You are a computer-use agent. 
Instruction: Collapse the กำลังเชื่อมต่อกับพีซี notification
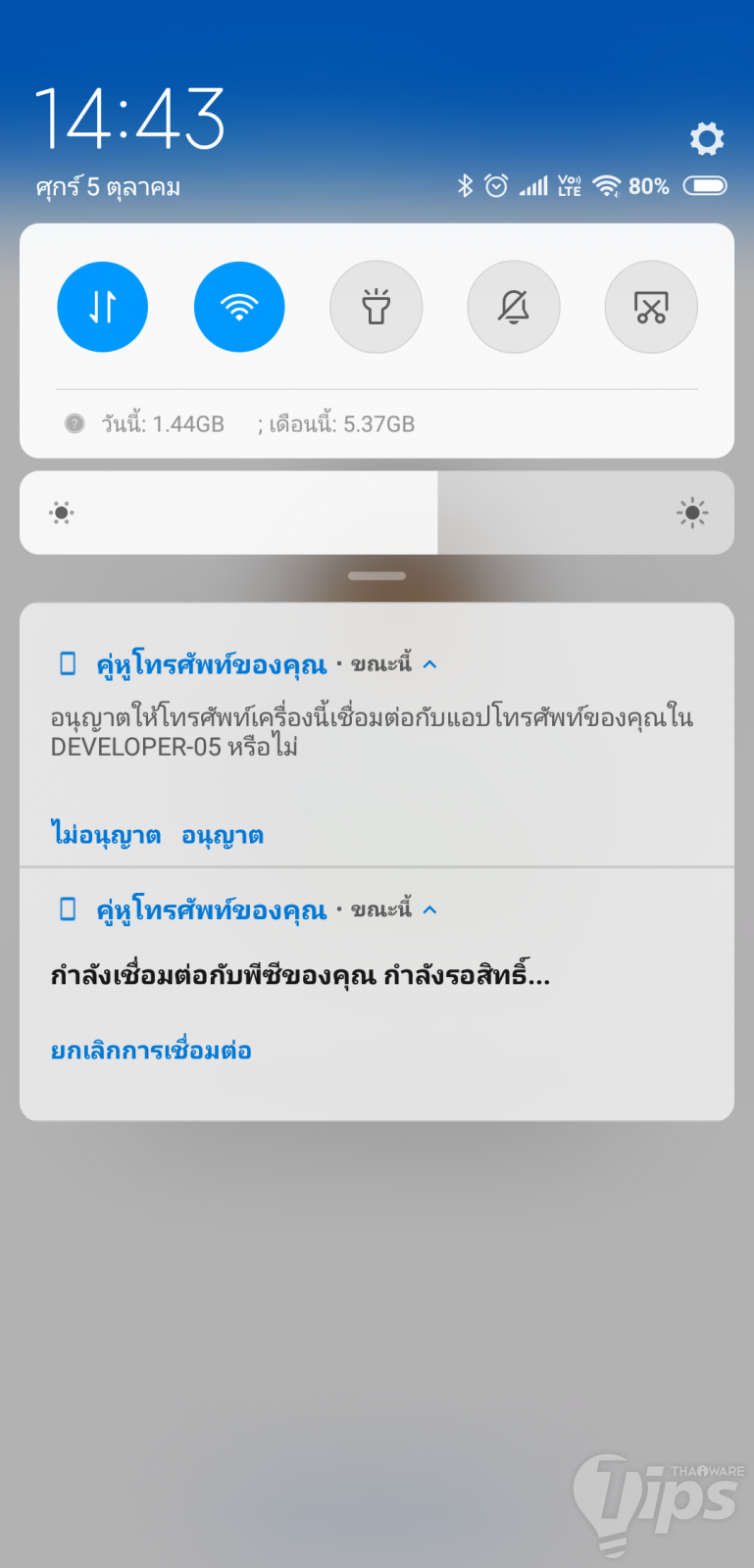(429, 909)
